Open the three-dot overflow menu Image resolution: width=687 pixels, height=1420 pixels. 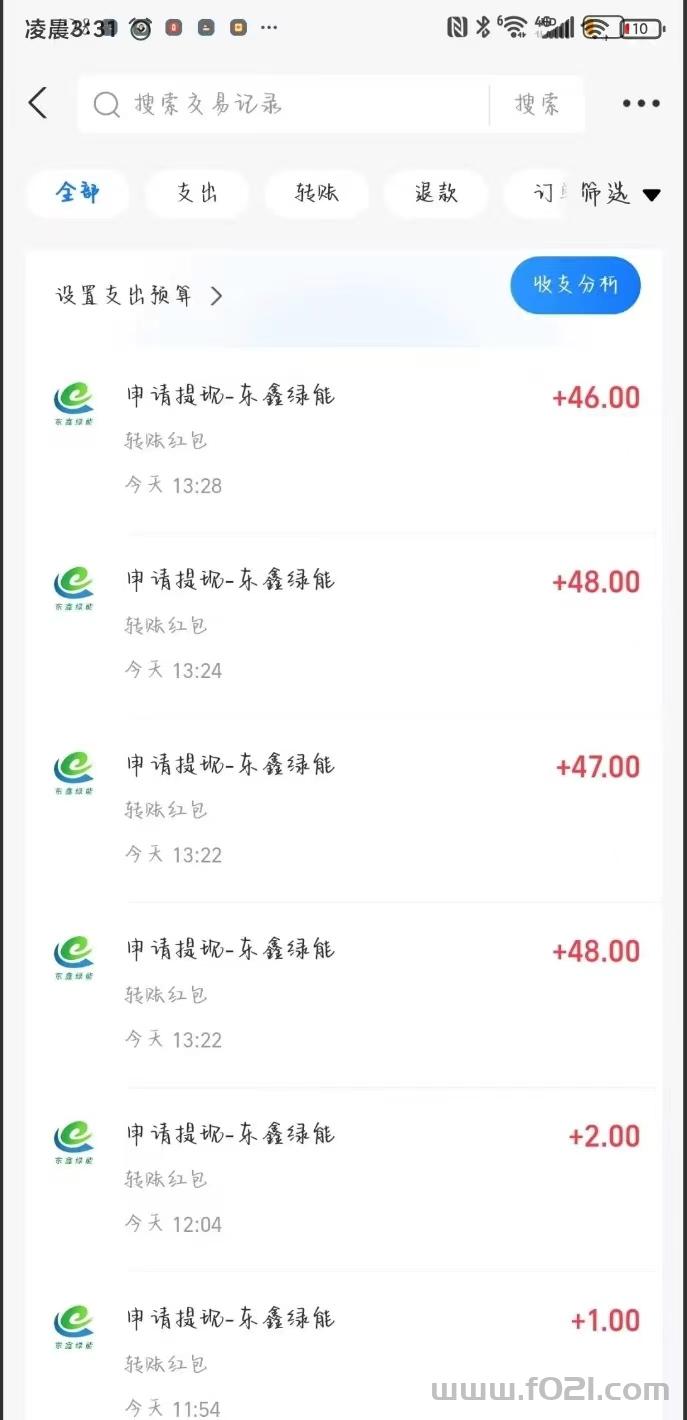[641, 103]
